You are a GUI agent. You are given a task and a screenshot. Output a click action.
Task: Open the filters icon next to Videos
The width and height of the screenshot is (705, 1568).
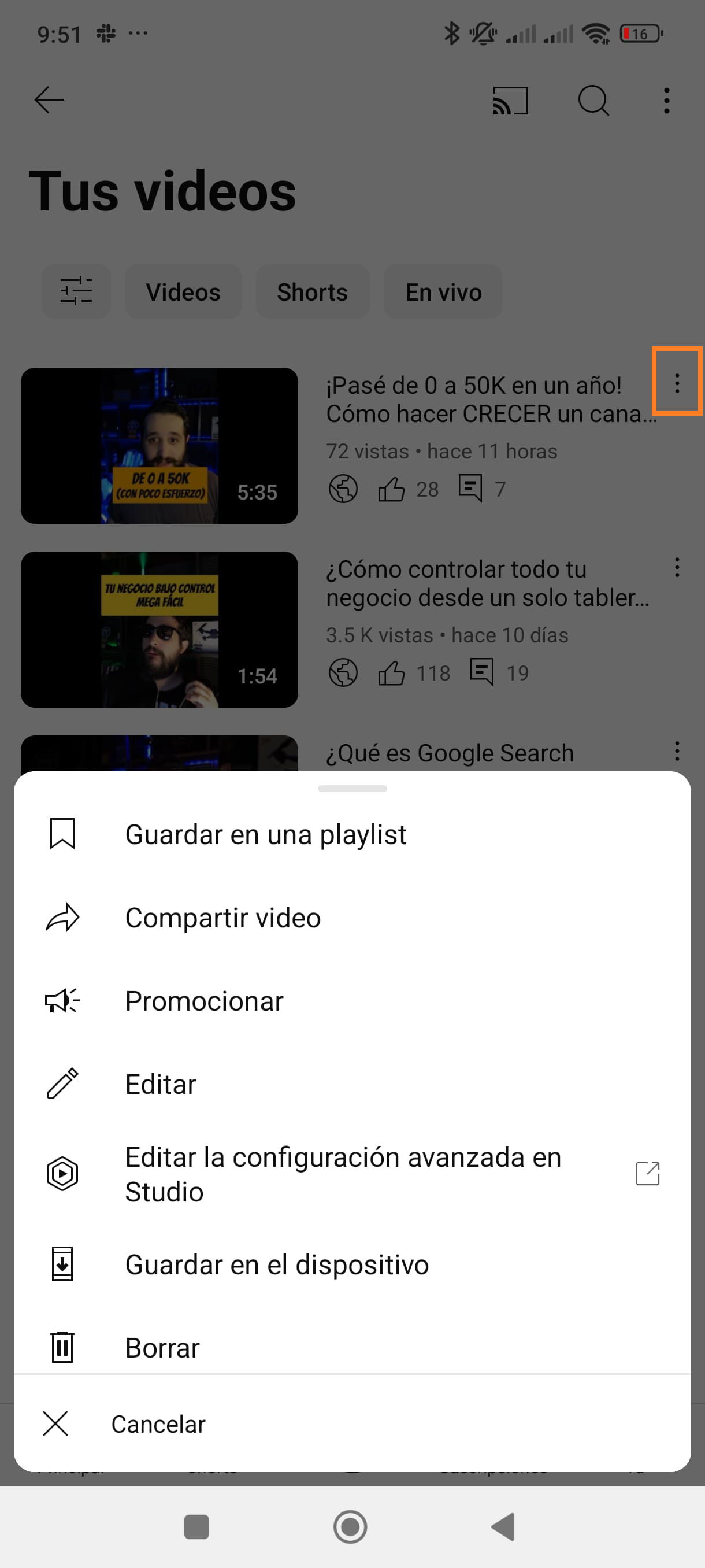click(x=76, y=291)
